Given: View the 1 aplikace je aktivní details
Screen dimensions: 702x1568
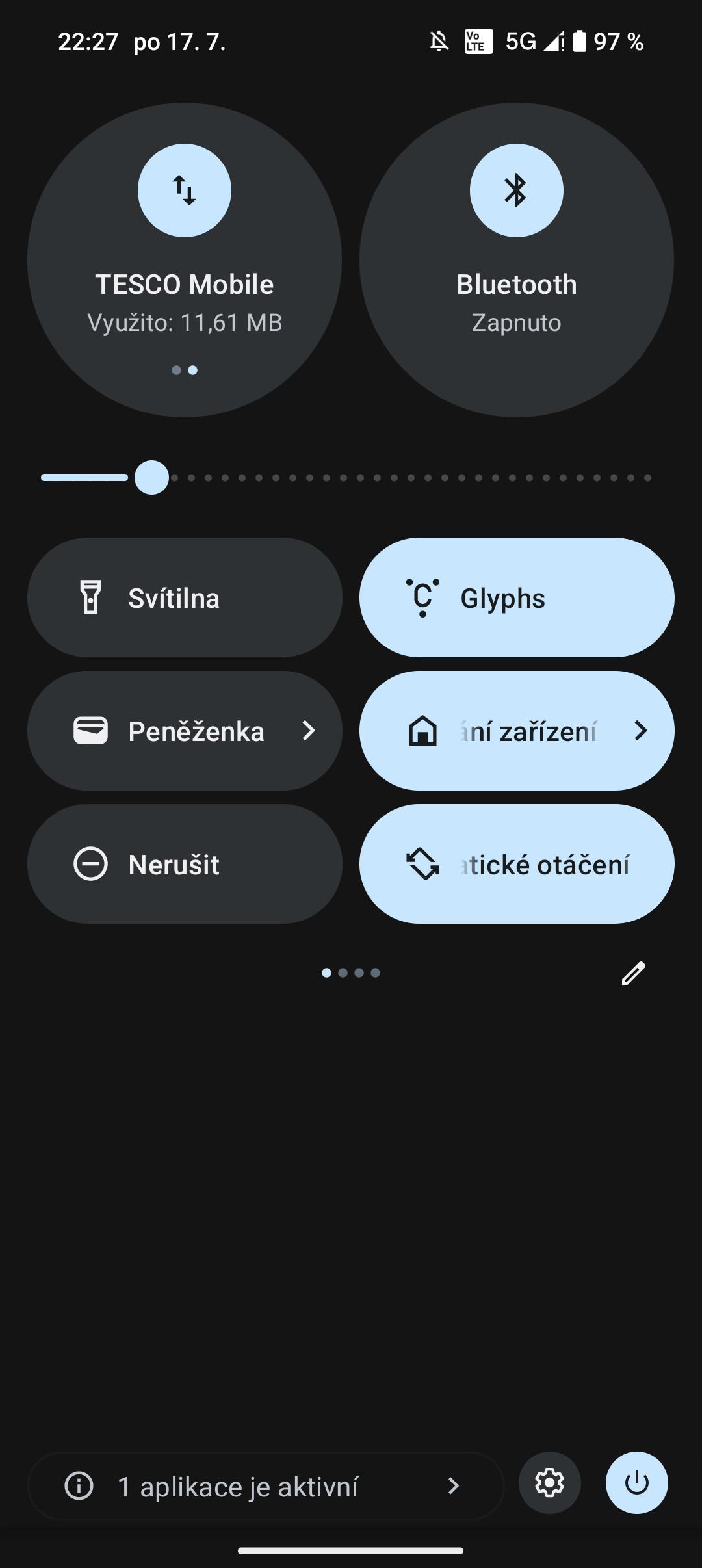Looking at the screenshot, I should [x=266, y=1486].
